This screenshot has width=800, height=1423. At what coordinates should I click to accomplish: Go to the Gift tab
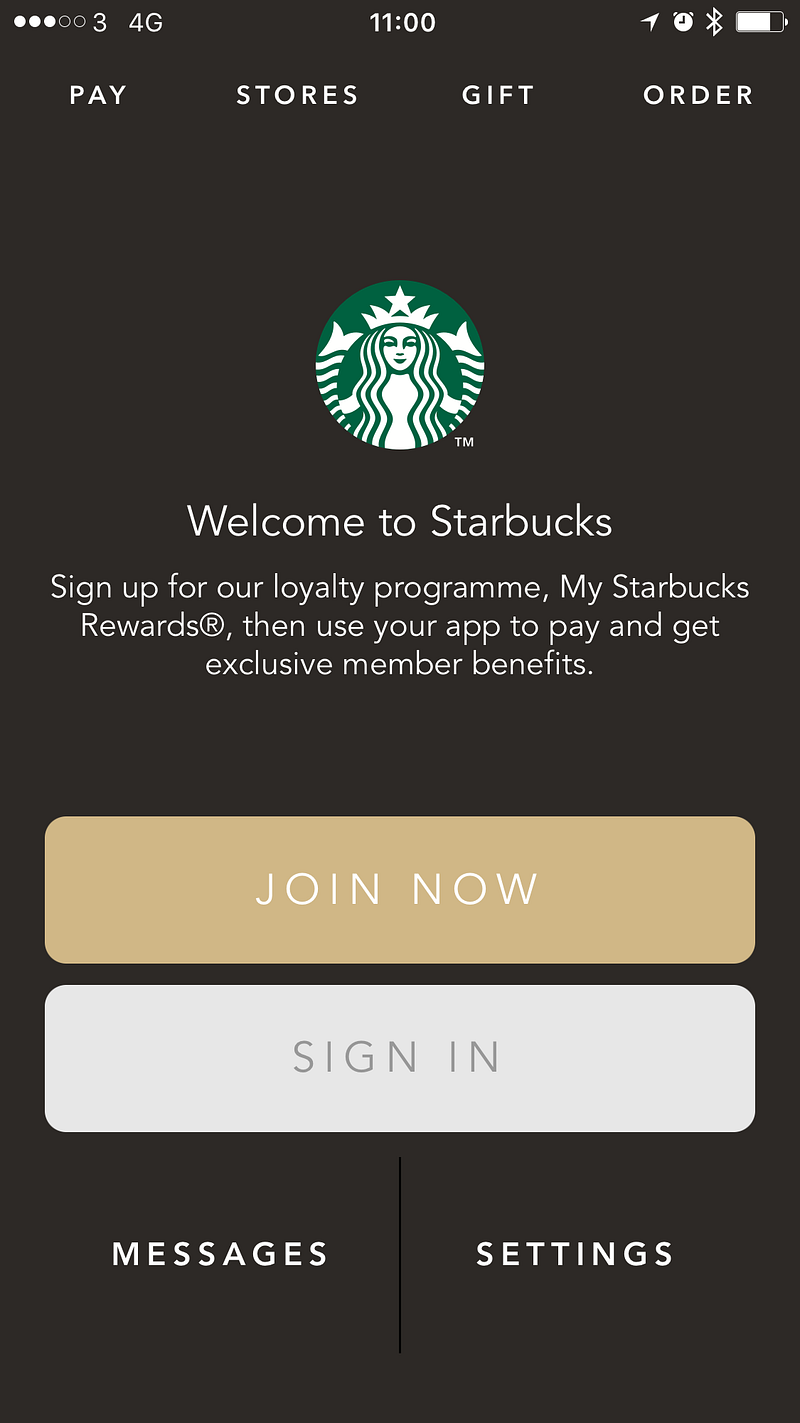pos(498,96)
